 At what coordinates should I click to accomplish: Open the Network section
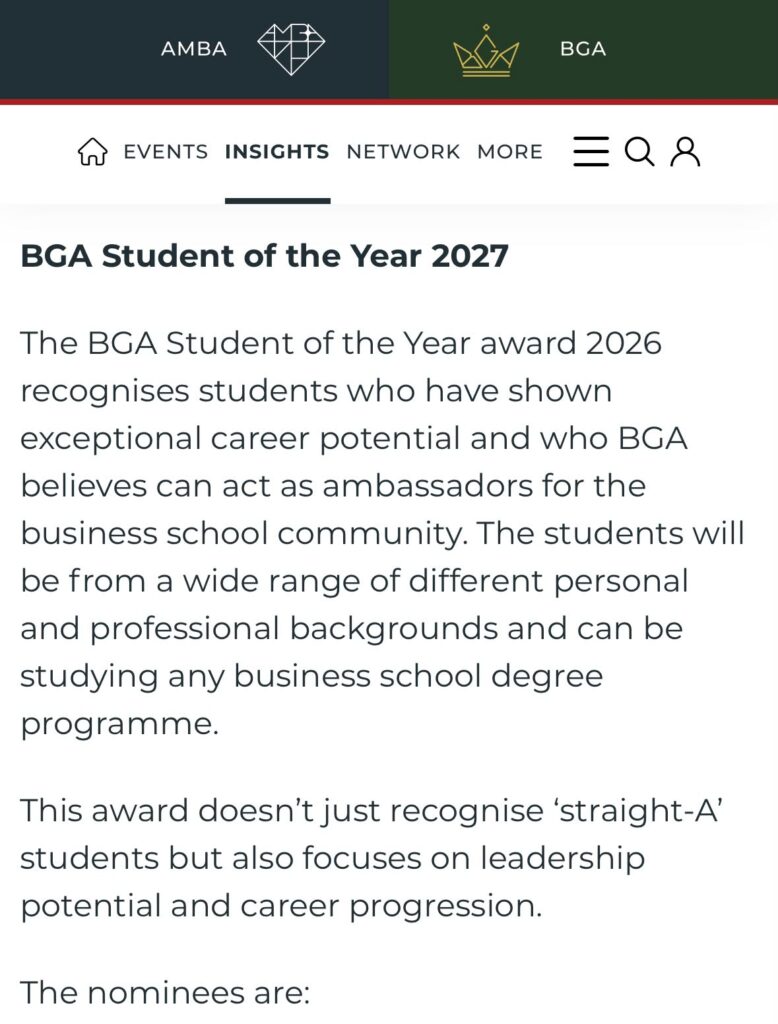point(403,152)
